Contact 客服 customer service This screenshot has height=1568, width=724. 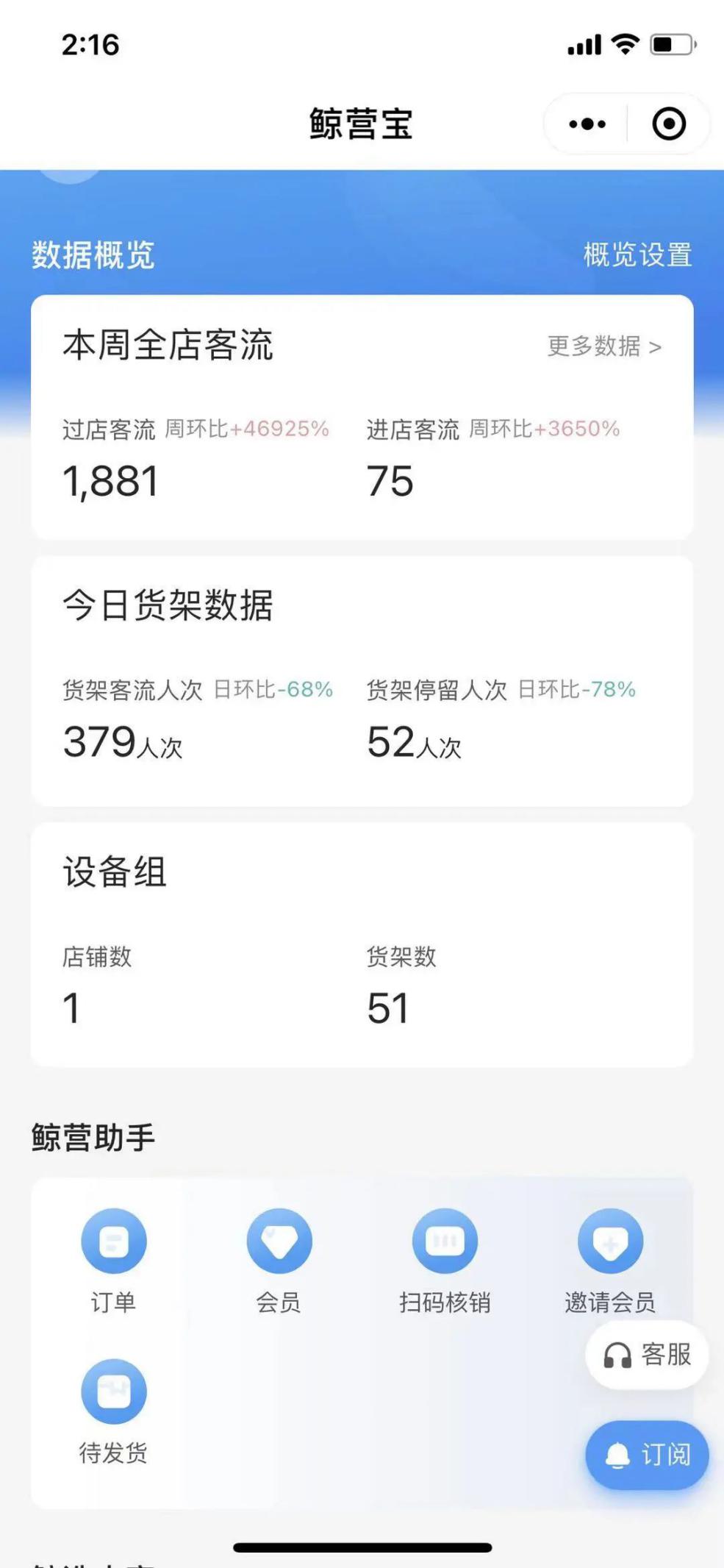(647, 1355)
